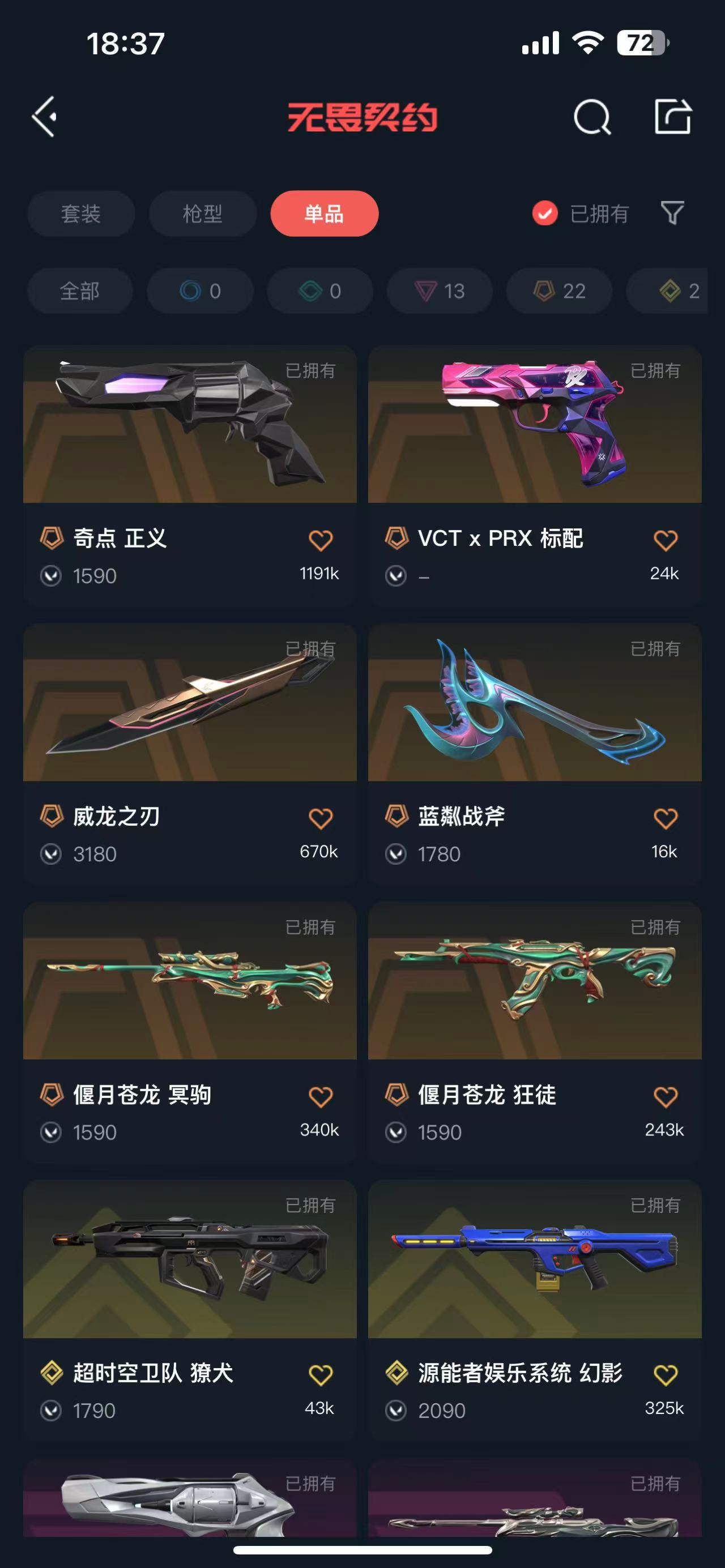Viewport: 725px width, 1568px height.
Task: Open the VCT x PRX 标配 card
Action: tap(535, 476)
